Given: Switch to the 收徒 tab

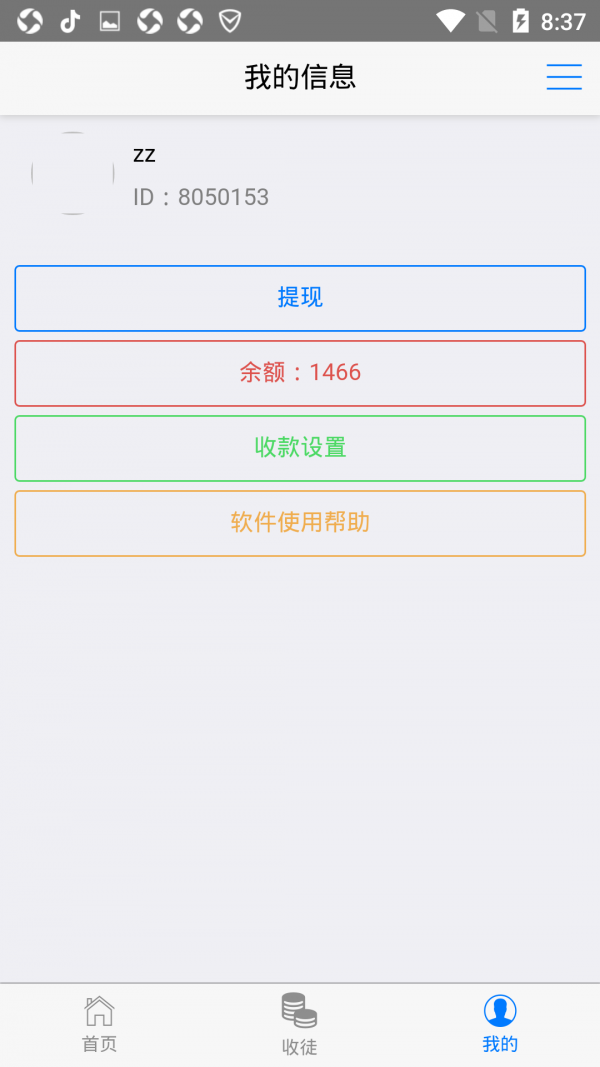Looking at the screenshot, I should point(299,1024).
